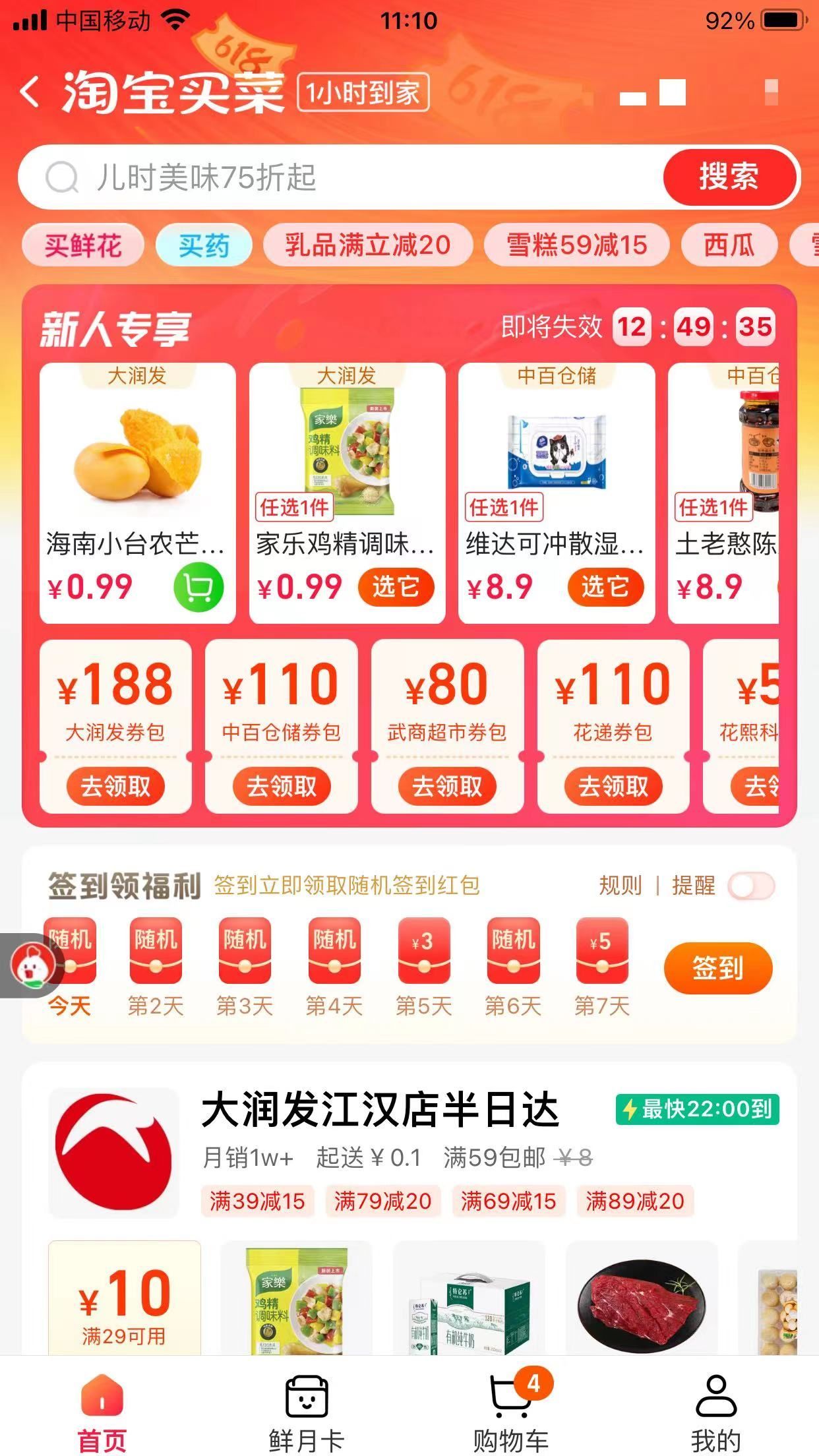The height and width of the screenshot is (1456, 819).
Task: Turn on the 提醒 switch
Action: [x=750, y=886]
